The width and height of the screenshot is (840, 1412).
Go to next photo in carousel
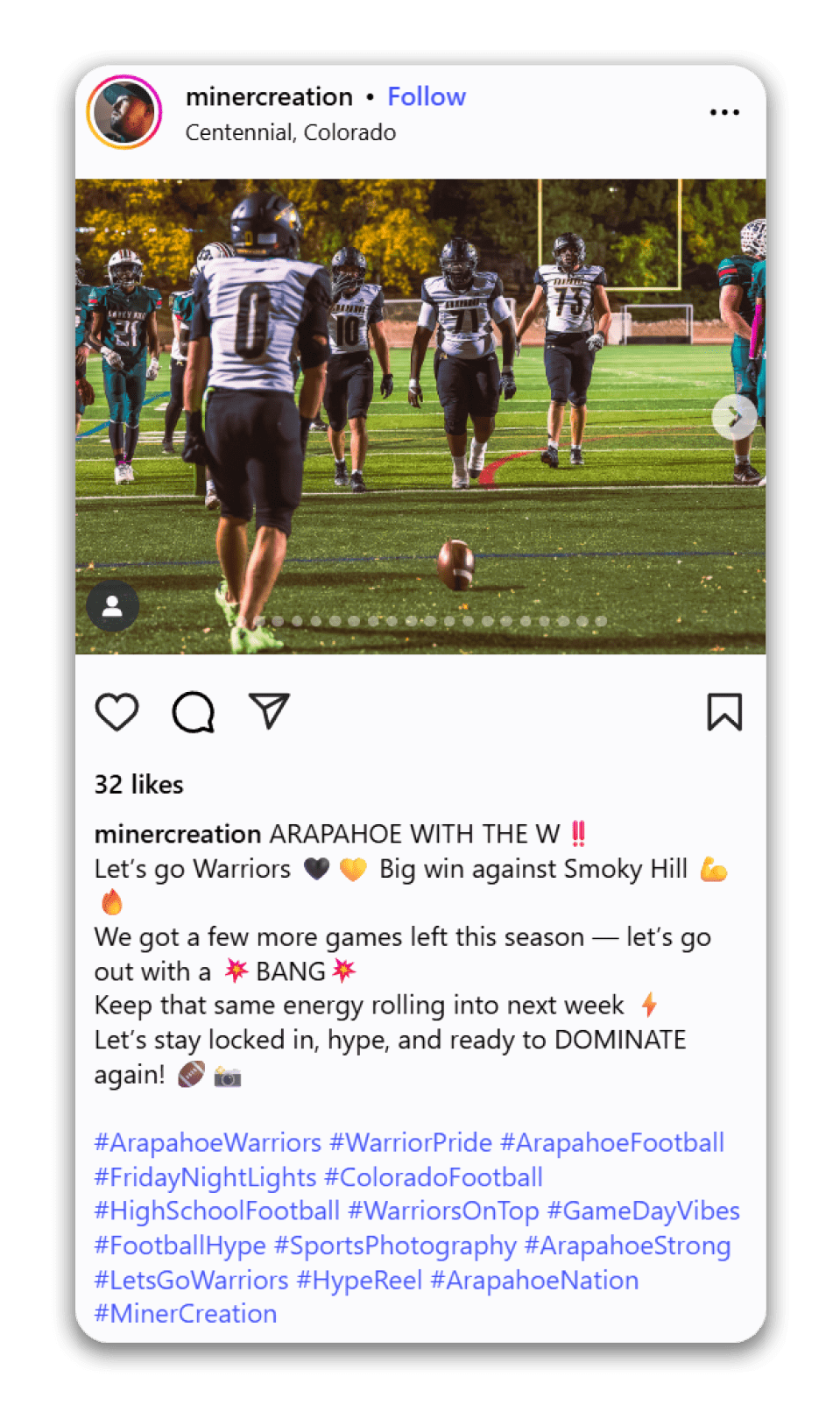(x=733, y=418)
